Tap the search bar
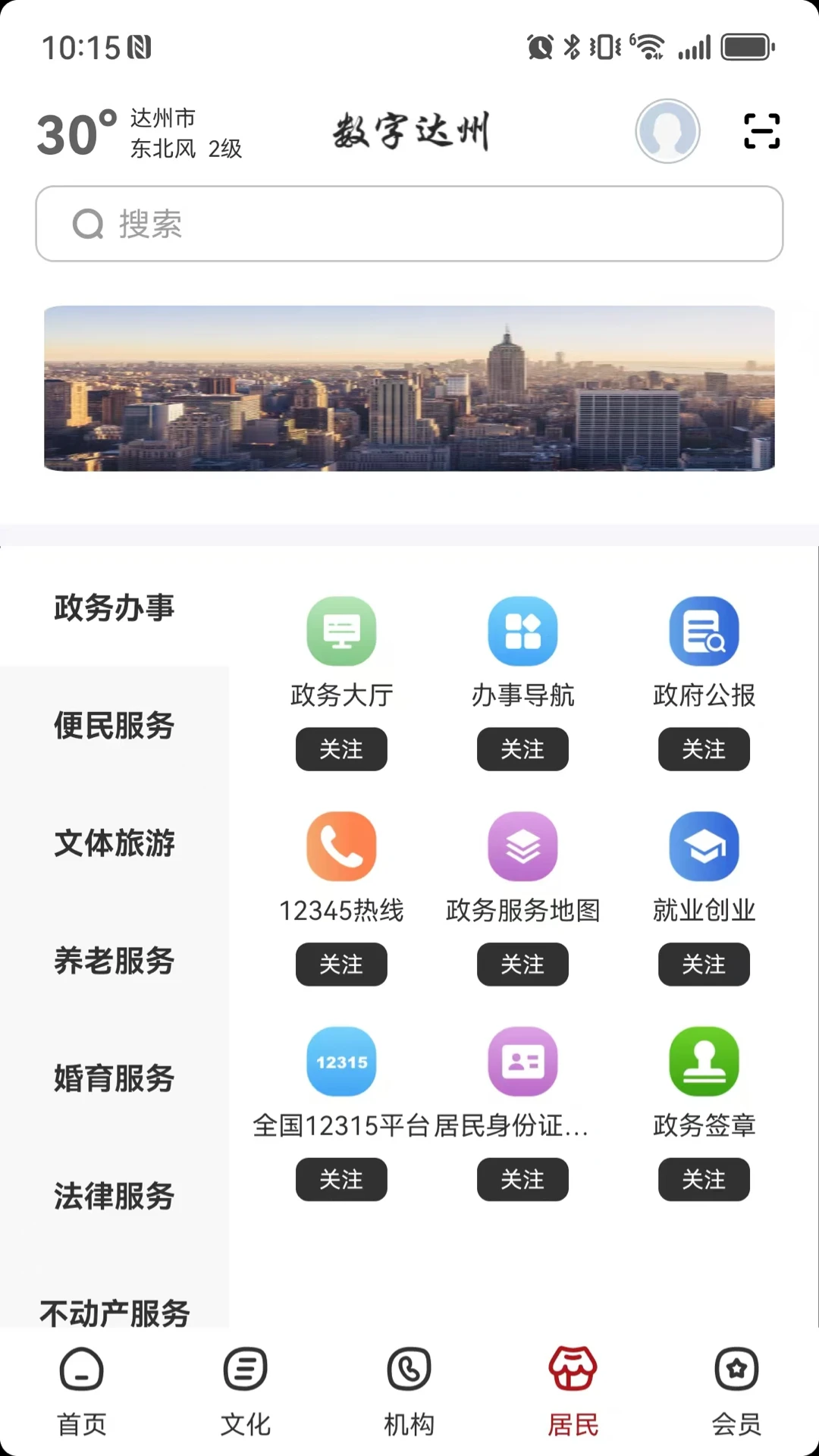 (x=409, y=224)
